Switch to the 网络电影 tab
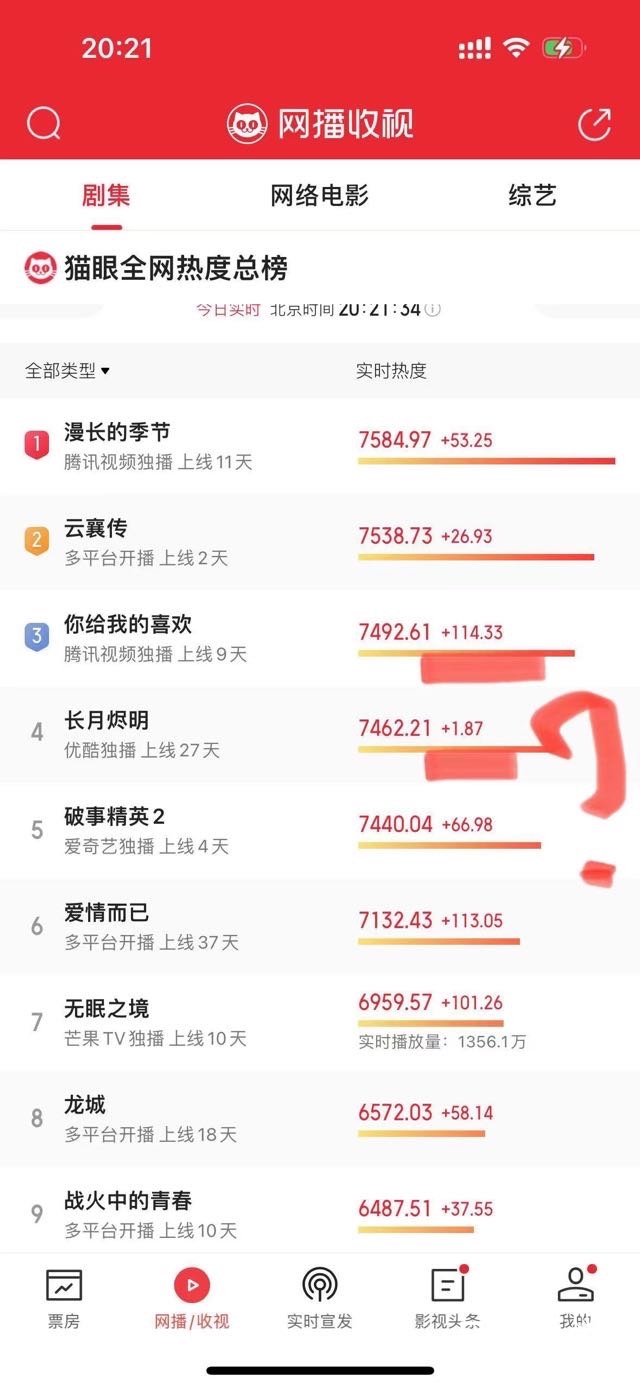 point(320,195)
